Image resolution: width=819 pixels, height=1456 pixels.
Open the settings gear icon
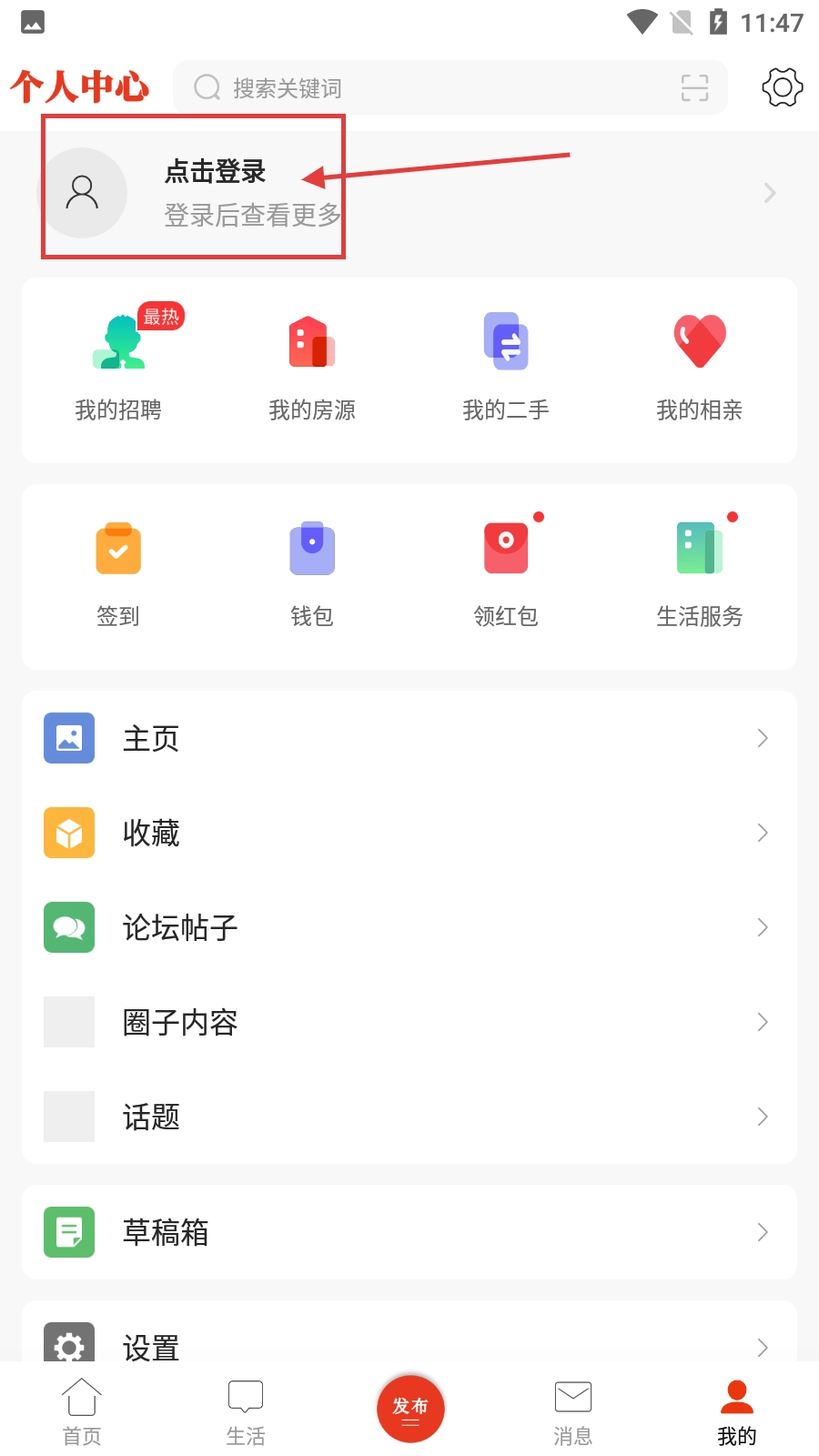(x=782, y=87)
